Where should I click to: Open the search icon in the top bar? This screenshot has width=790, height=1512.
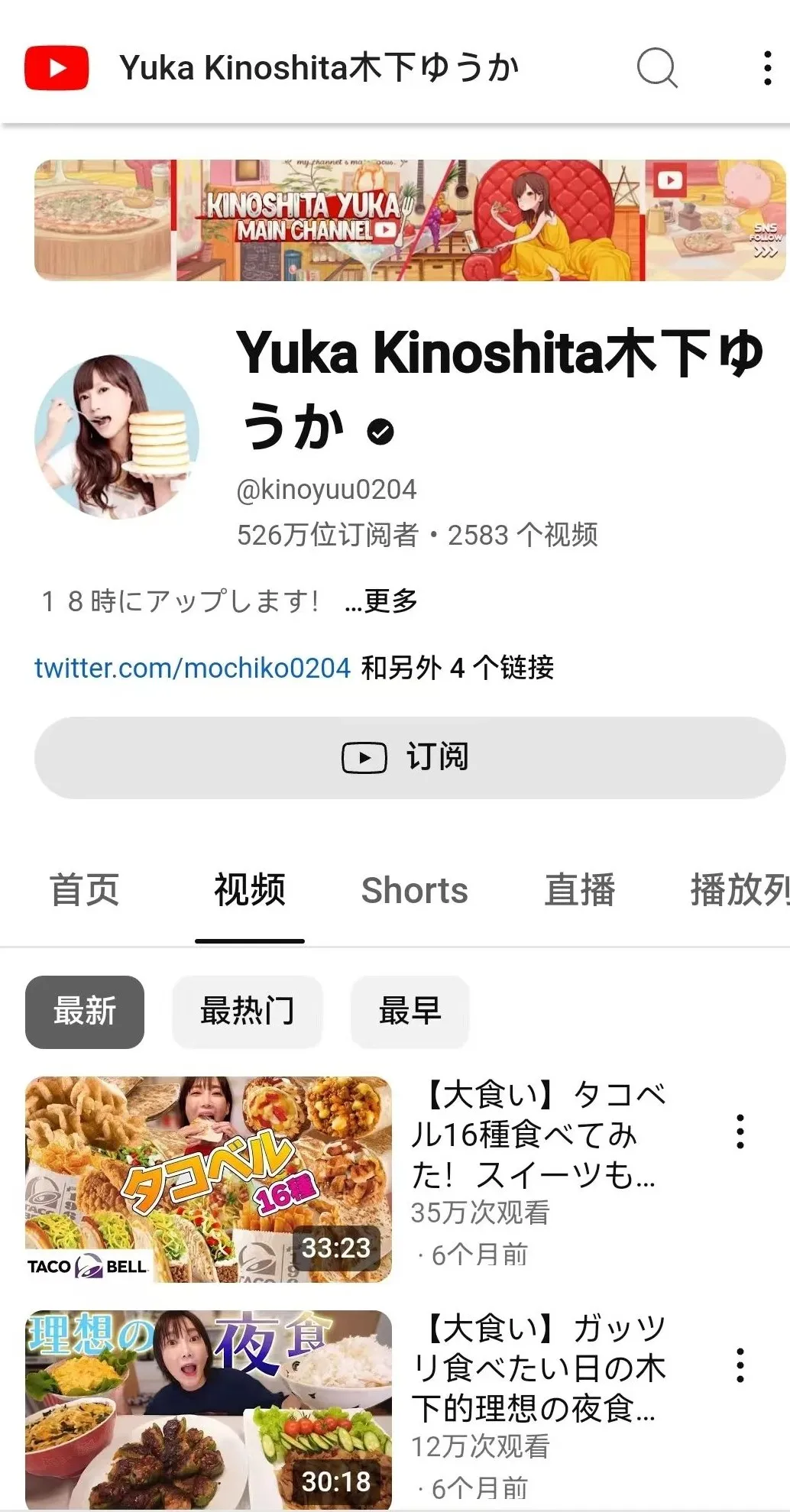(x=657, y=68)
